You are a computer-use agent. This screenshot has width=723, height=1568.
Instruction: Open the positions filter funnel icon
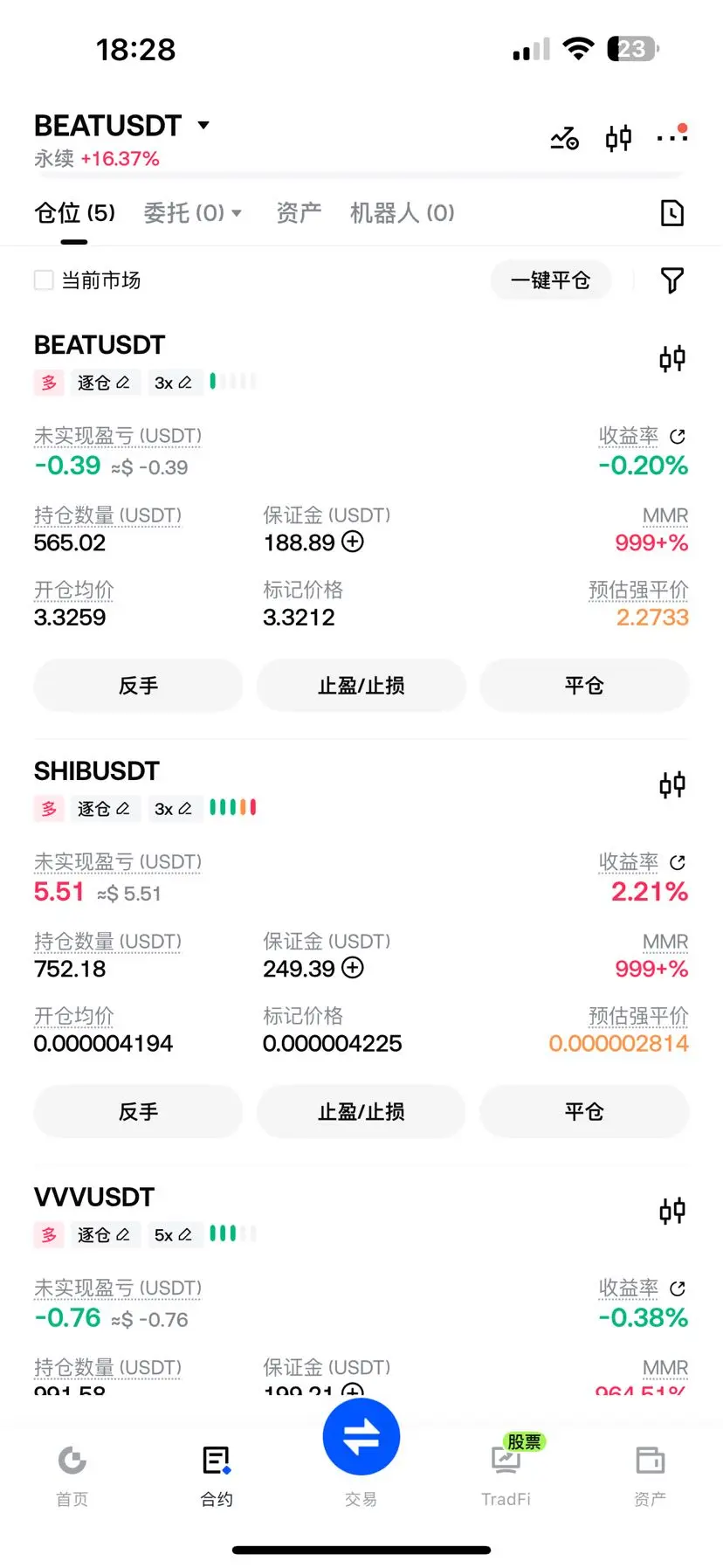pos(671,280)
